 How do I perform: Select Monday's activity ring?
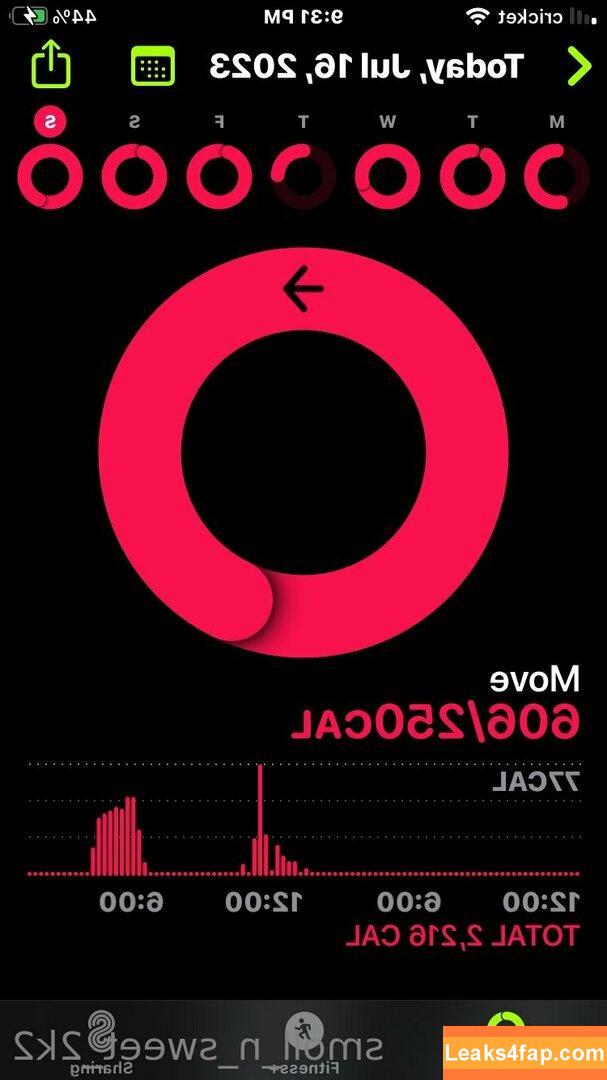click(557, 176)
